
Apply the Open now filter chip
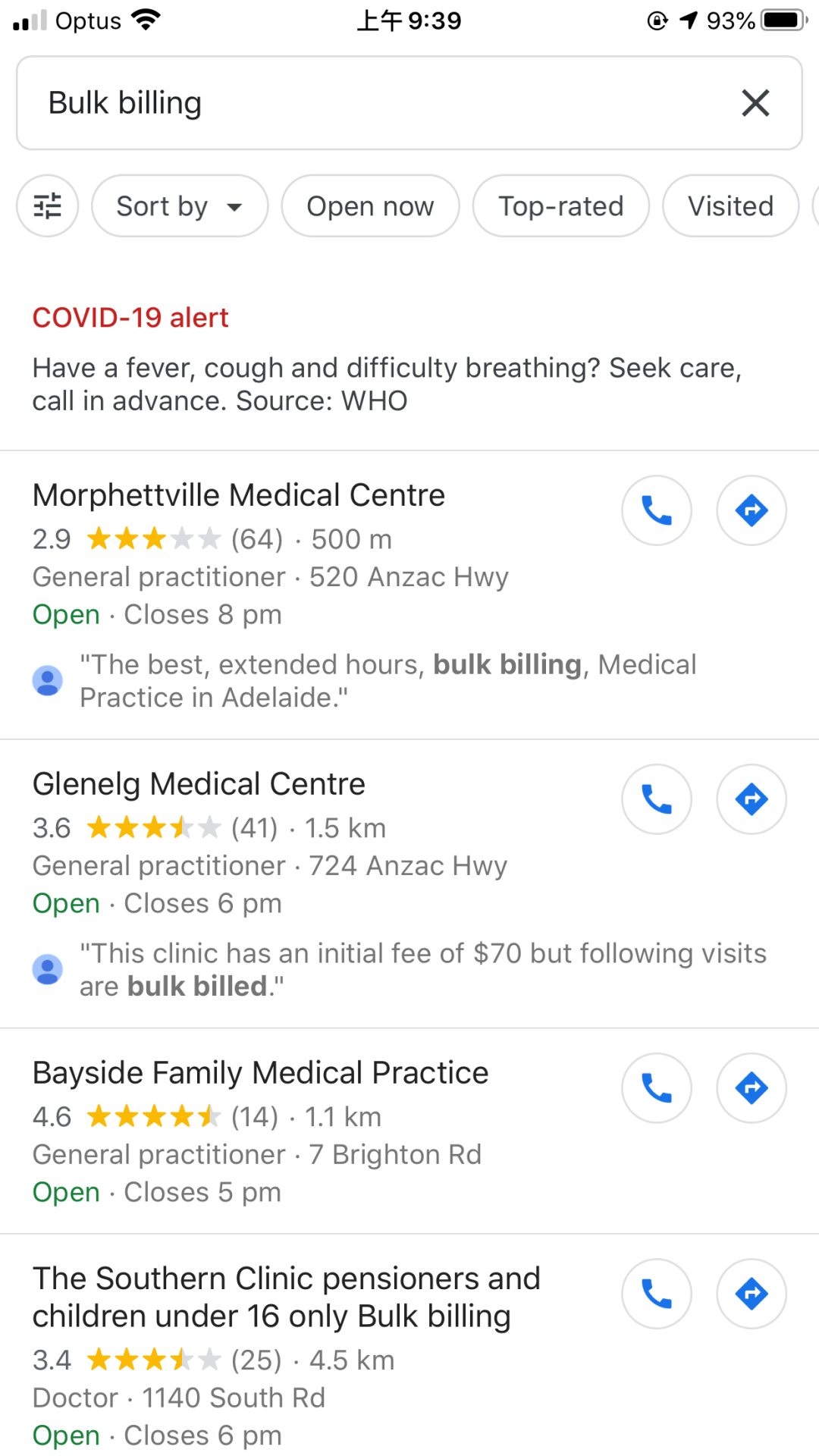click(370, 206)
